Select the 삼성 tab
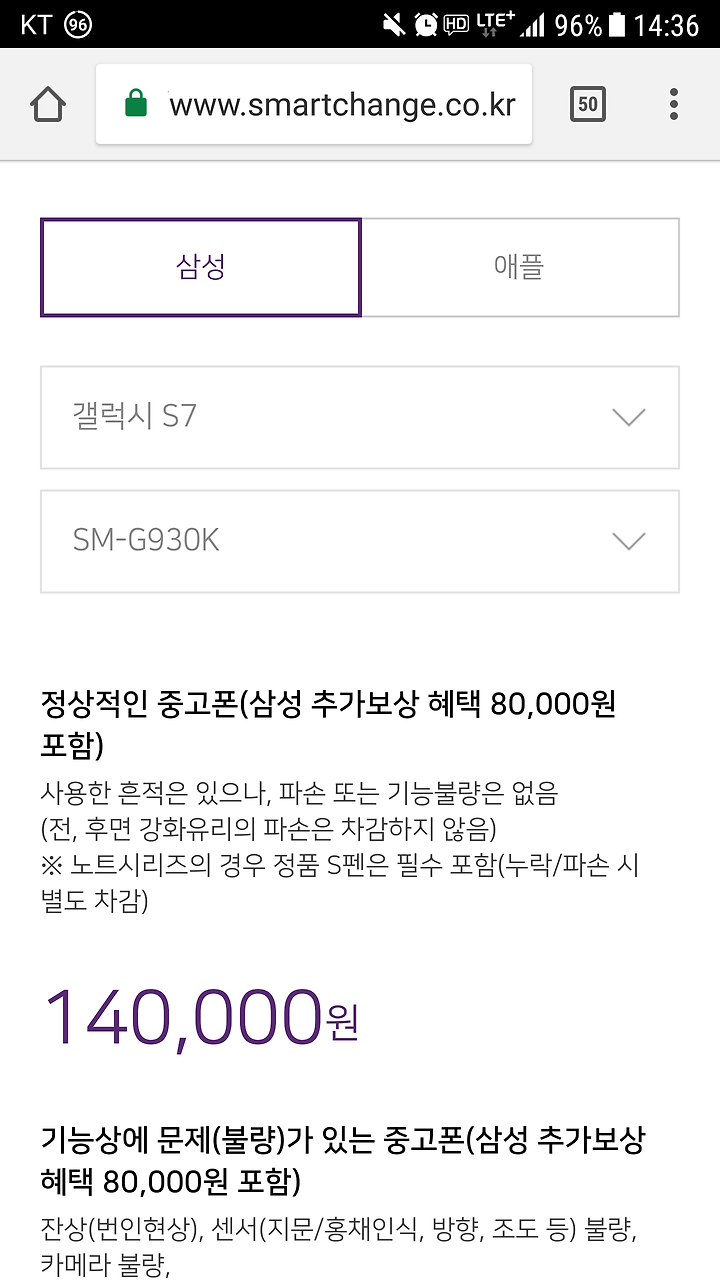Image resolution: width=720 pixels, height=1280 pixels. (201, 267)
